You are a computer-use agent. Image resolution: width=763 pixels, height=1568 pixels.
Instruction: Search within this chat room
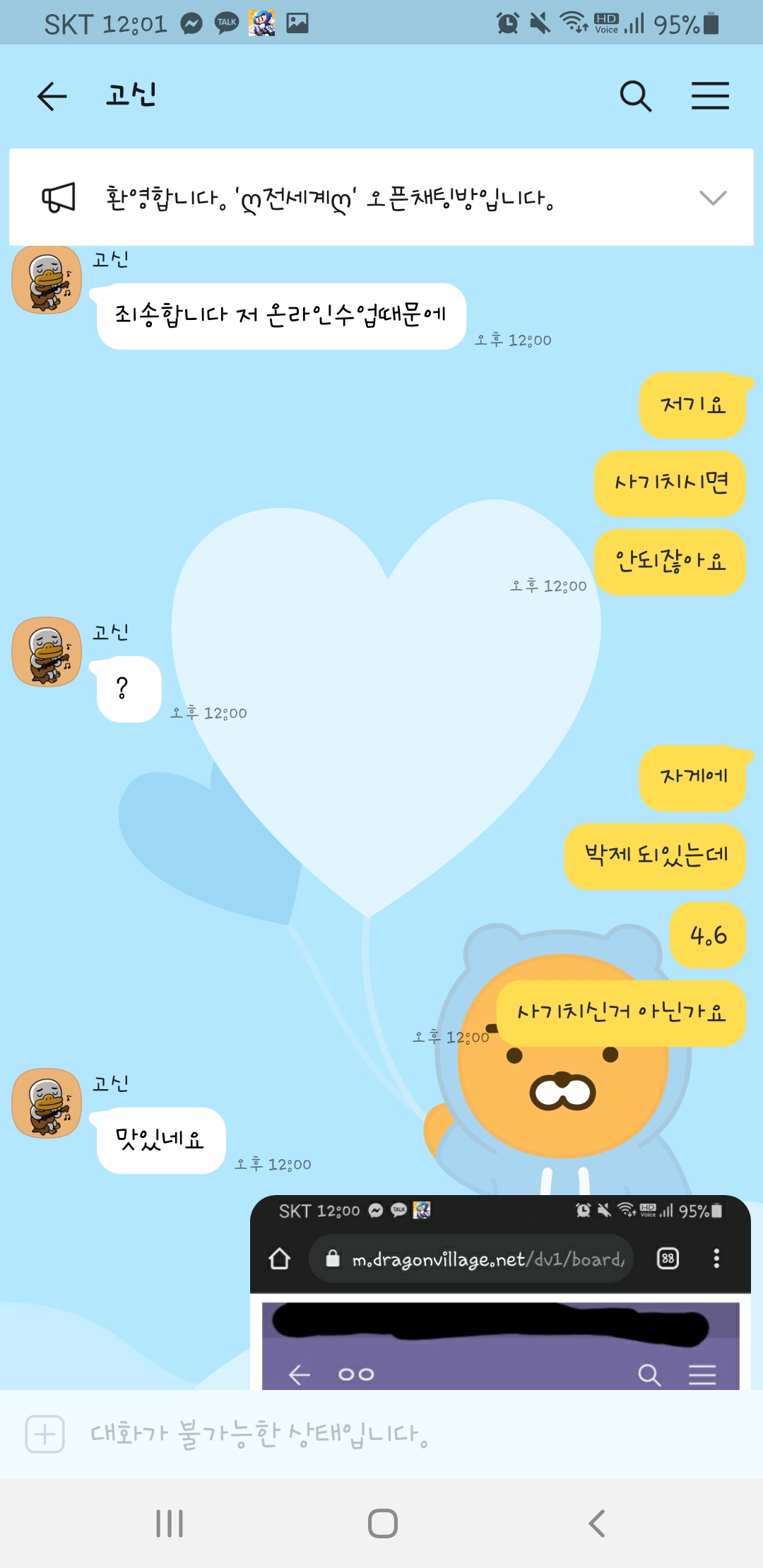point(635,96)
